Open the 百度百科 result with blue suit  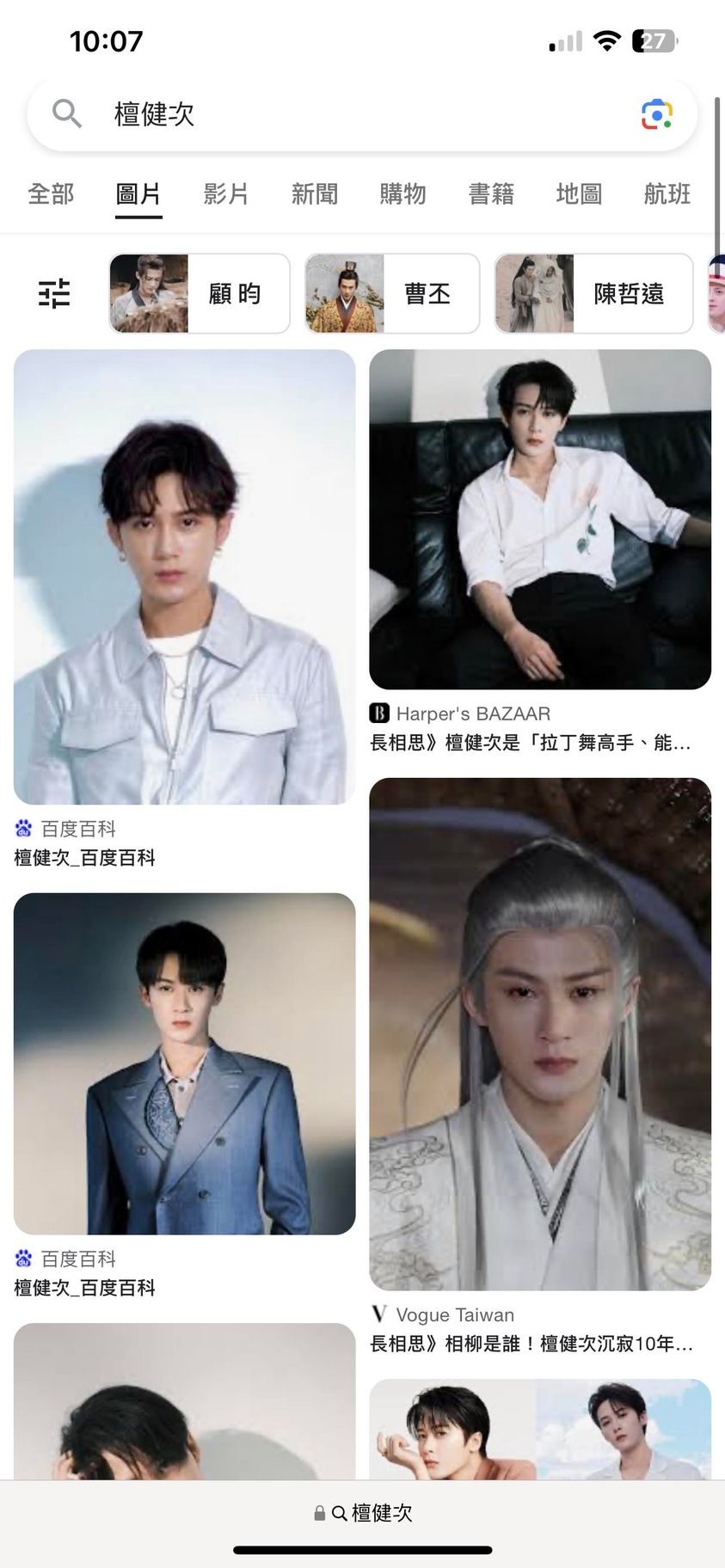184,1063
